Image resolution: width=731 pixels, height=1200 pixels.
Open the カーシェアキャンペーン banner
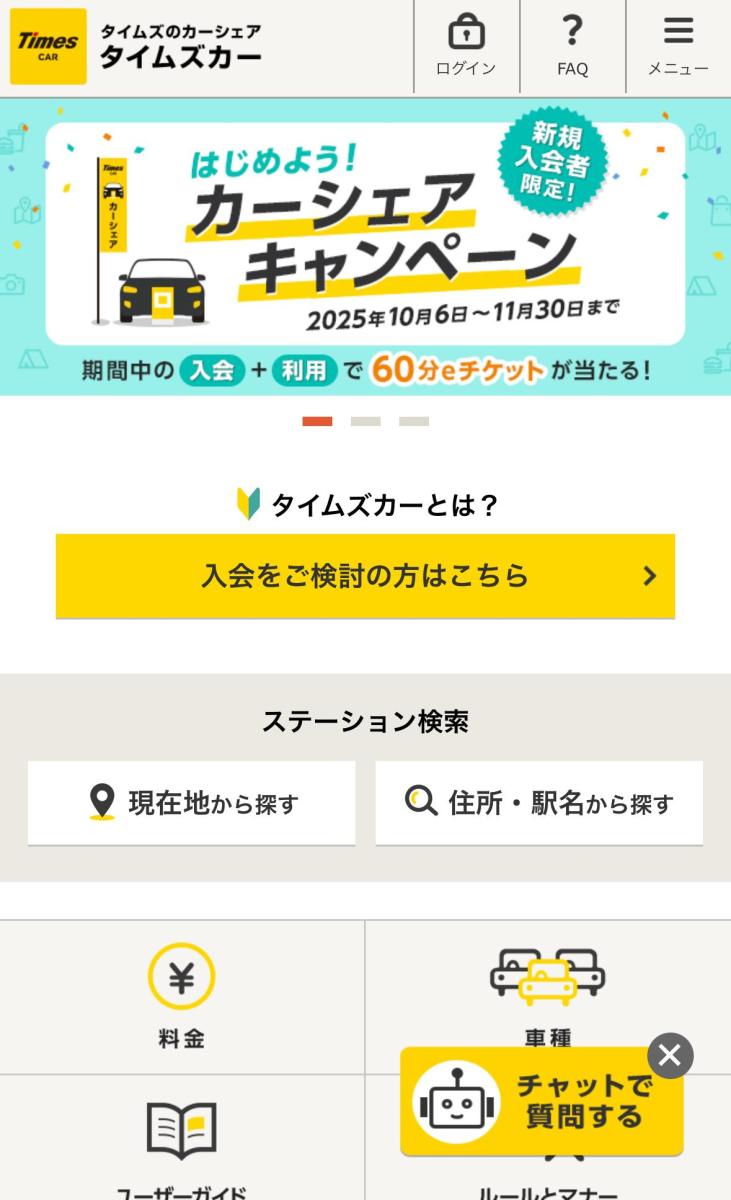tap(365, 246)
